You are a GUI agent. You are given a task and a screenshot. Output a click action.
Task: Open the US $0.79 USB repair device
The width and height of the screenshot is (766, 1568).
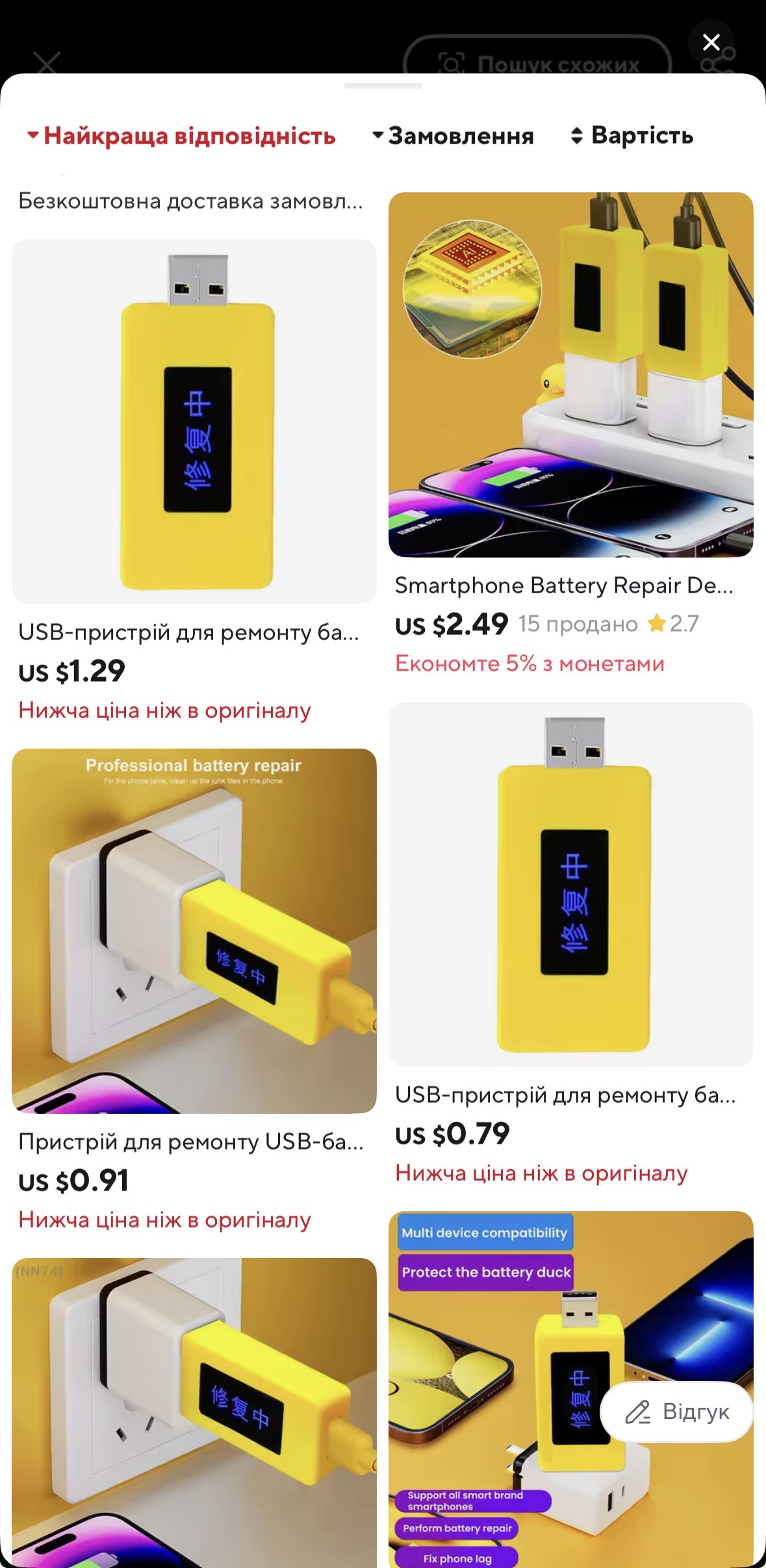click(x=570, y=884)
